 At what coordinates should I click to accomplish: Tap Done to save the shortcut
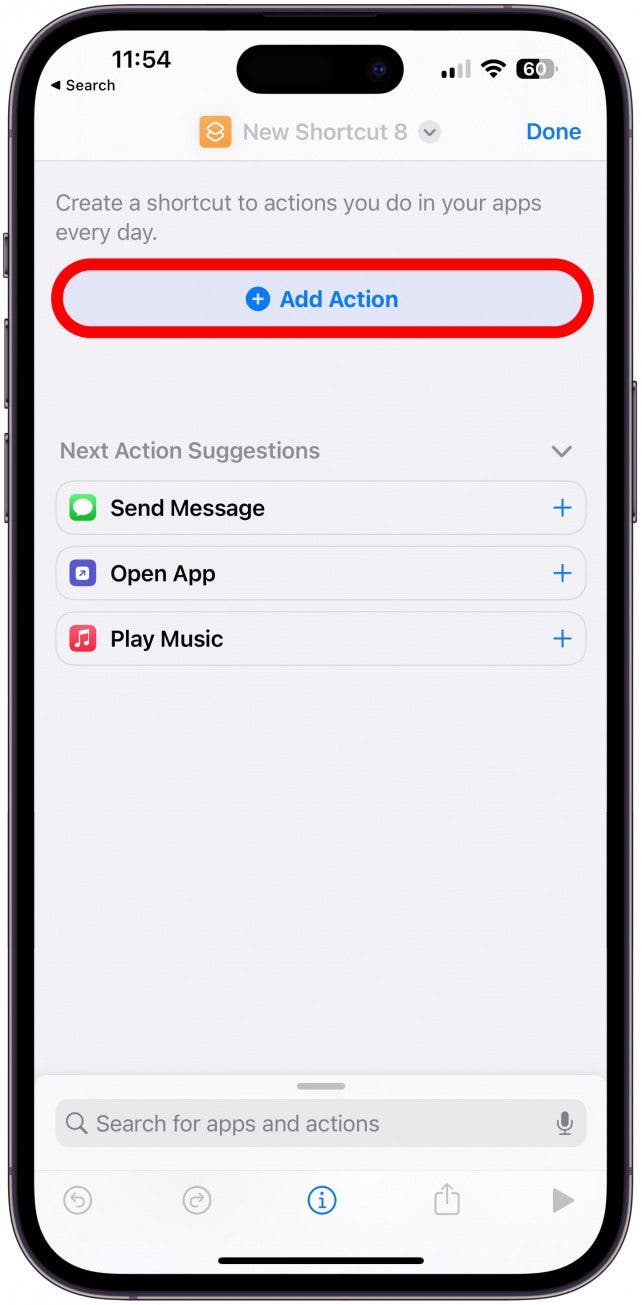(x=553, y=132)
